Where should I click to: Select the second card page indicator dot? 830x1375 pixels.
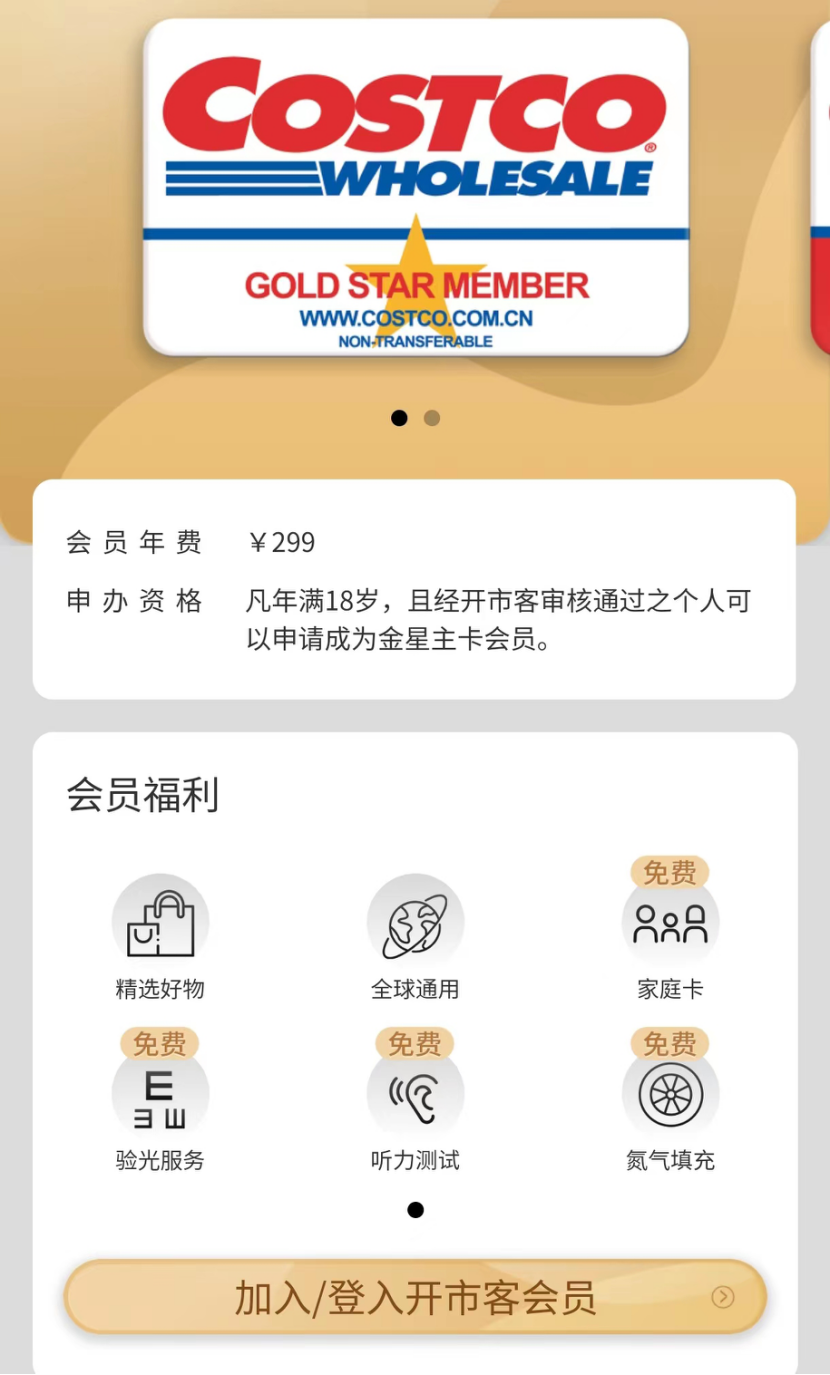pos(432,418)
